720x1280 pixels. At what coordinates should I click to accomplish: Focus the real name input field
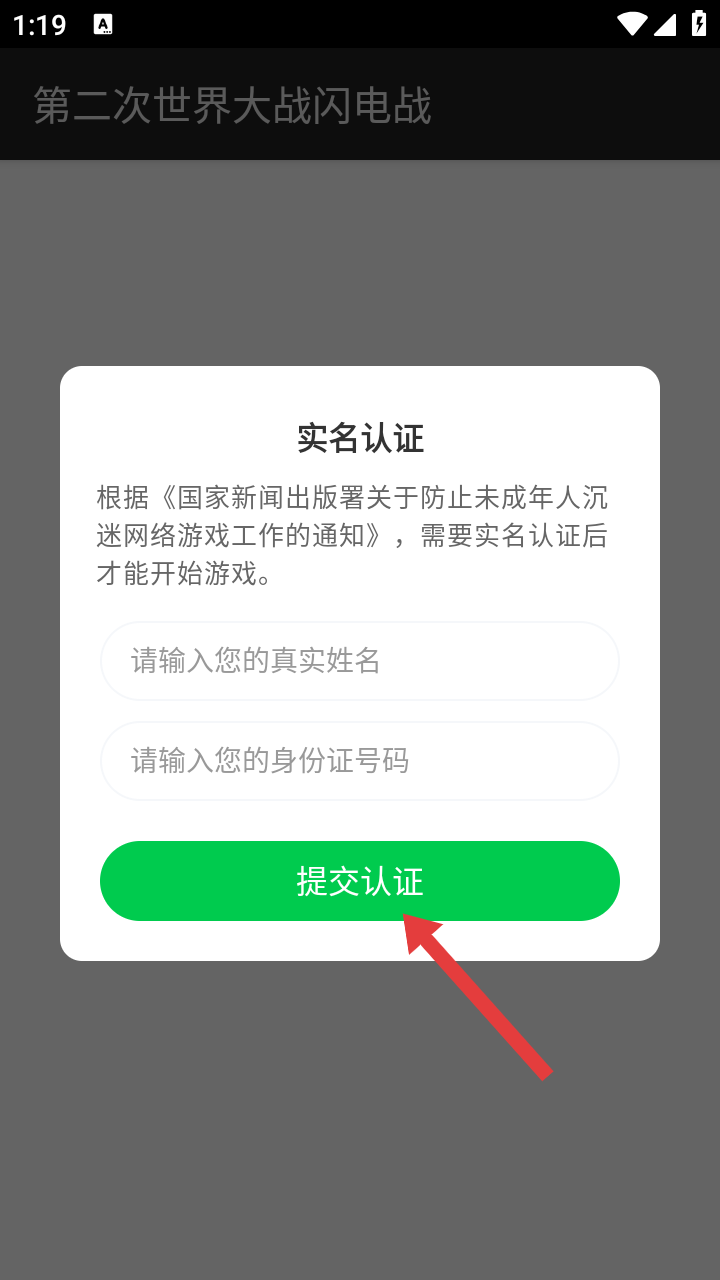360,661
